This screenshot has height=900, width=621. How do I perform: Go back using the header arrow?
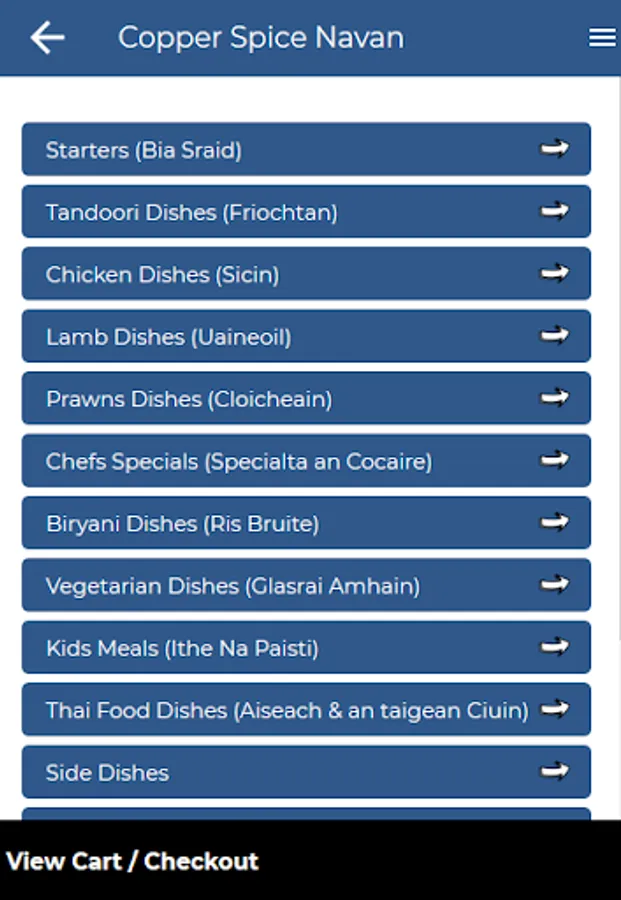click(x=47, y=38)
